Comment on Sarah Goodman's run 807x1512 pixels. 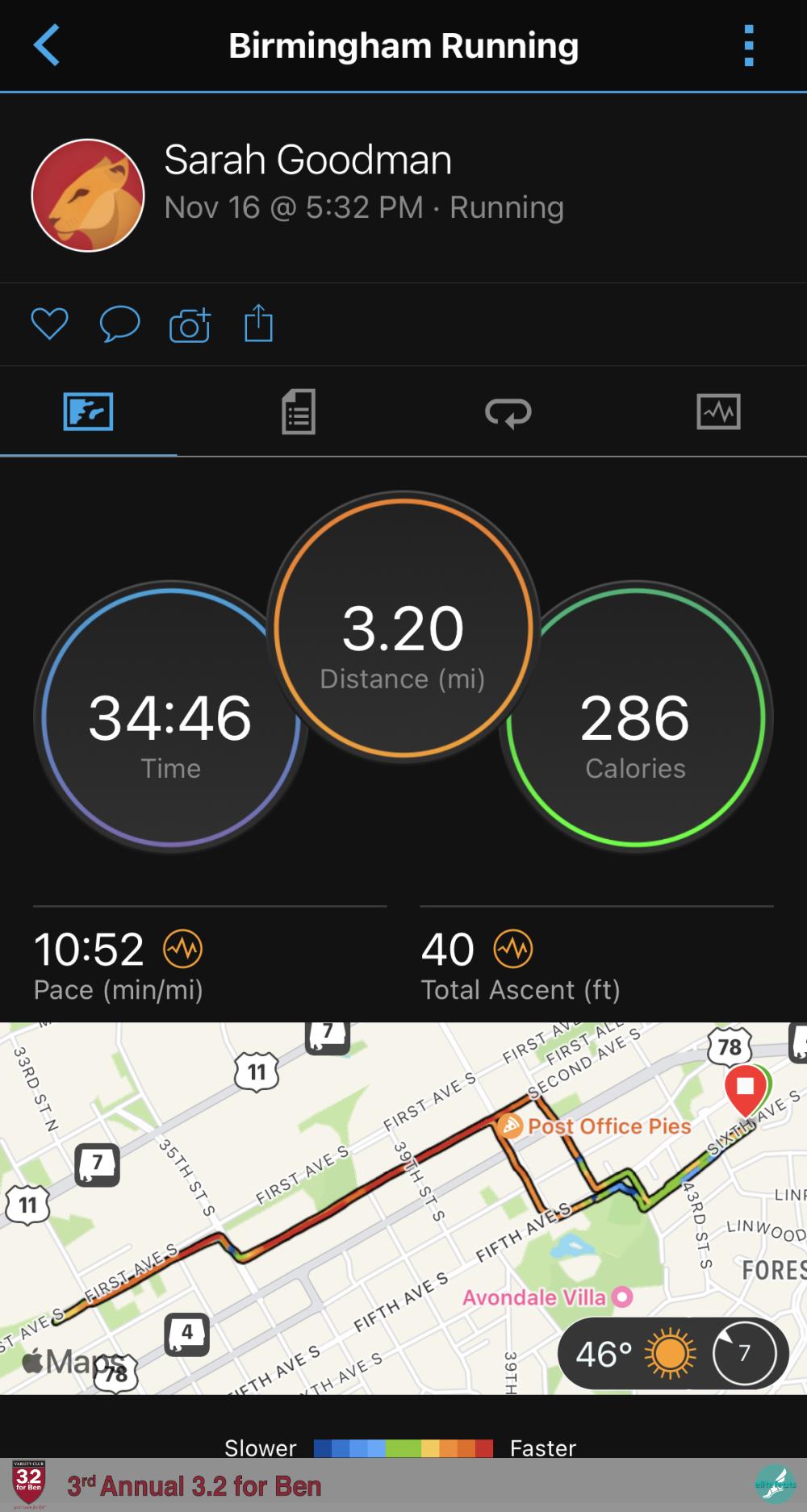tap(119, 324)
